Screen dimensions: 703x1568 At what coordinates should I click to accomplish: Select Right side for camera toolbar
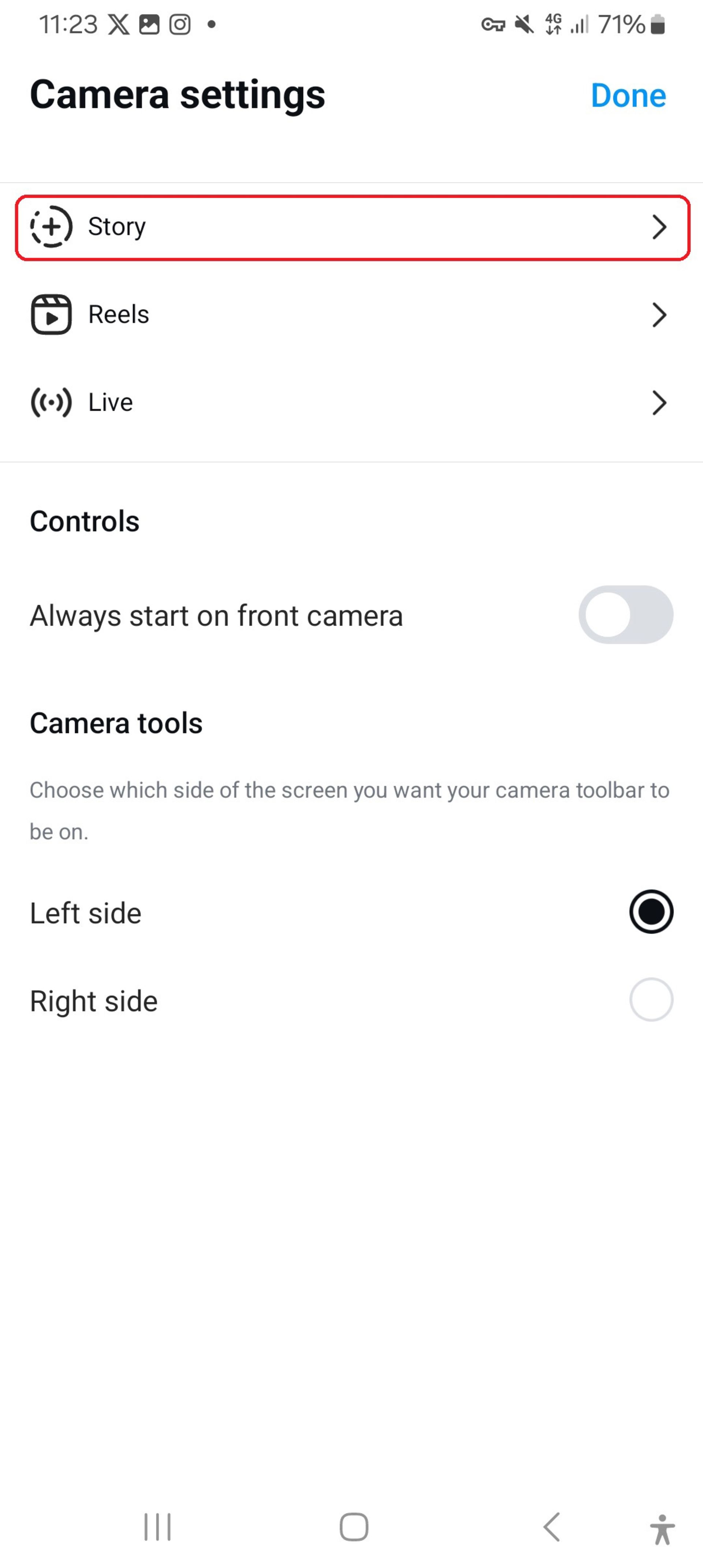coord(651,1000)
